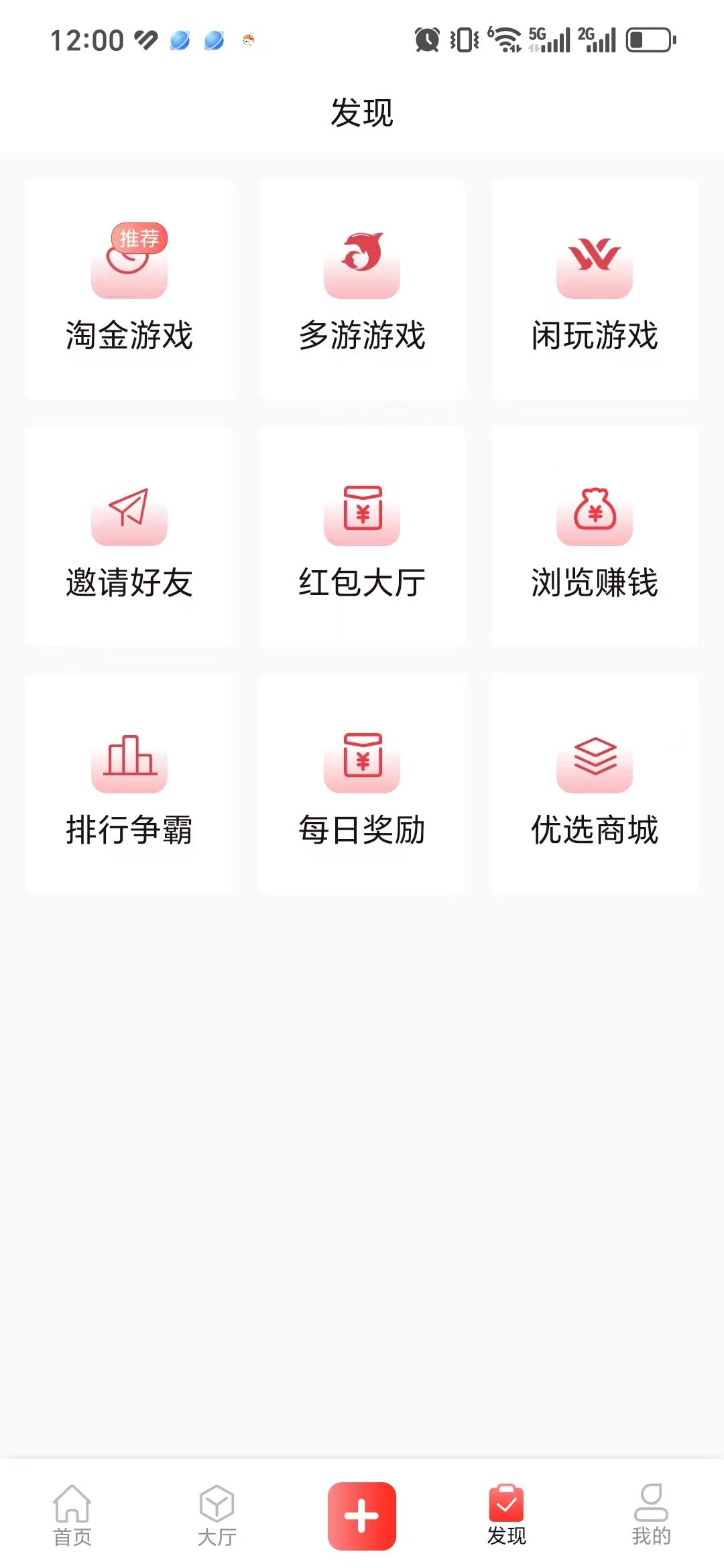The width and height of the screenshot is (724, 1568).
Task: Tap the 邀请好友 card label
Action: tap(130, 582)
